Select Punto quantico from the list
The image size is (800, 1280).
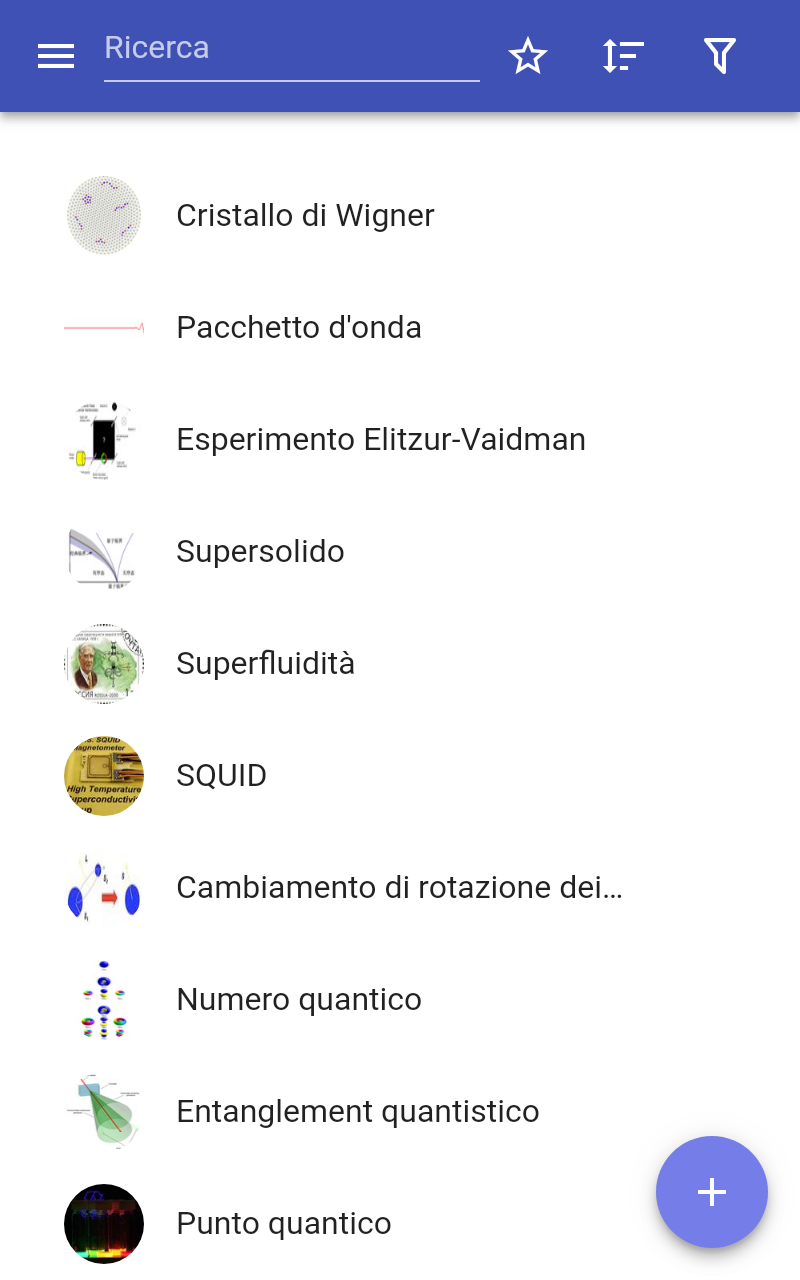[x=283, y=1224]
